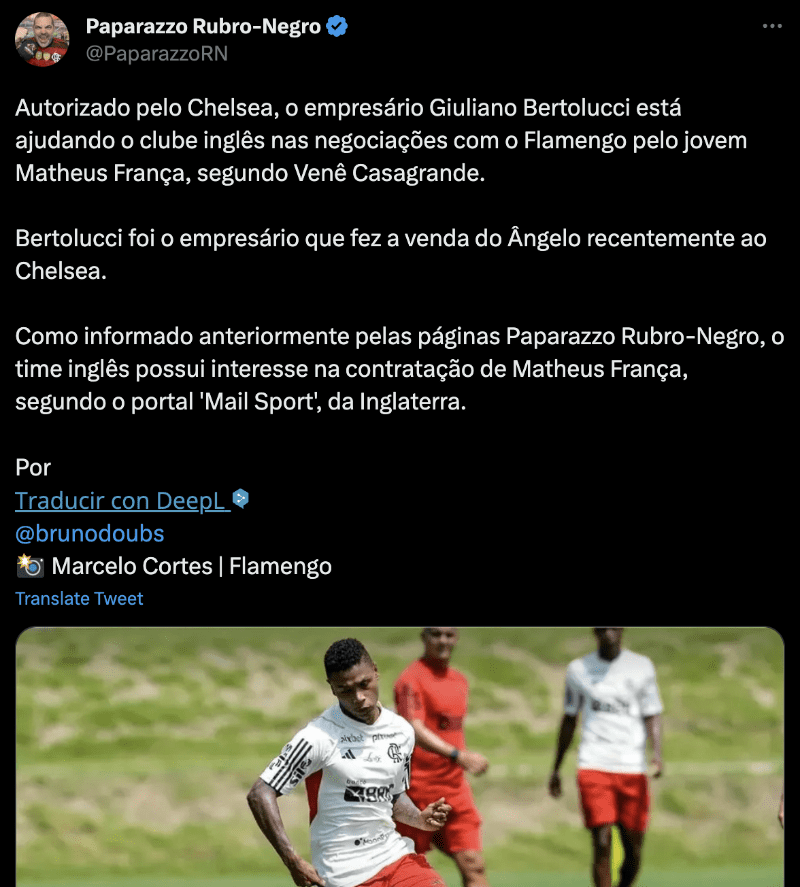The height and width of the screenshot is (887, 800).
Task: Tap the Traducir con DeepL link
Action: pos(122,501)
